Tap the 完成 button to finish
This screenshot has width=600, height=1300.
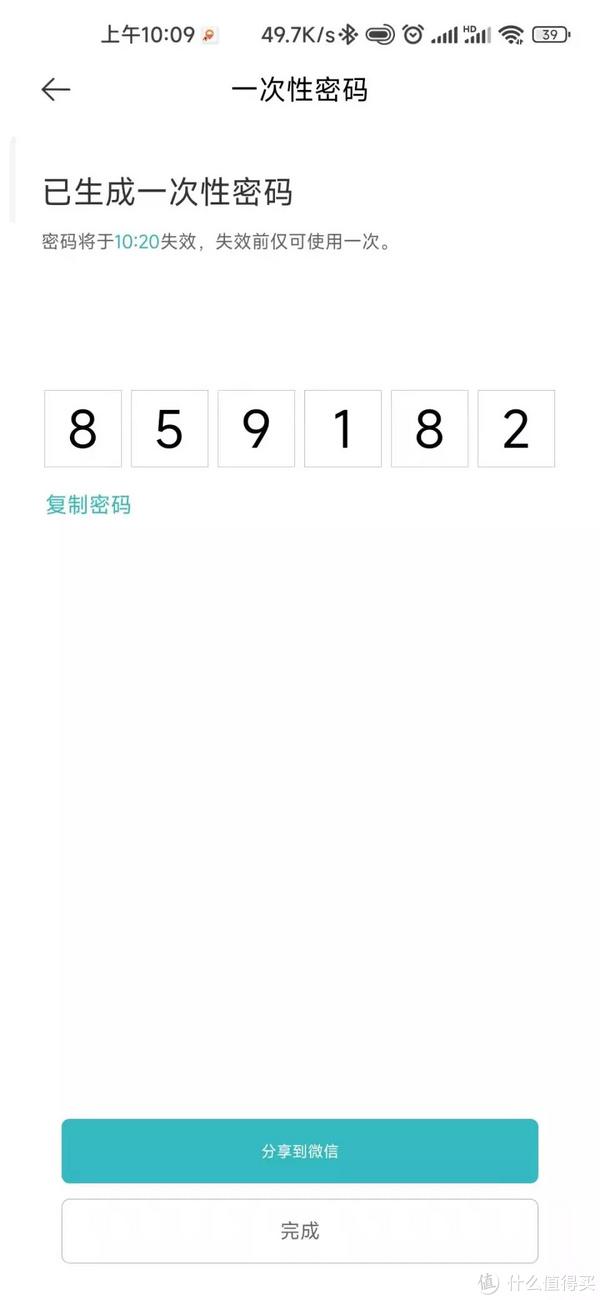(x=300, y=1231)
